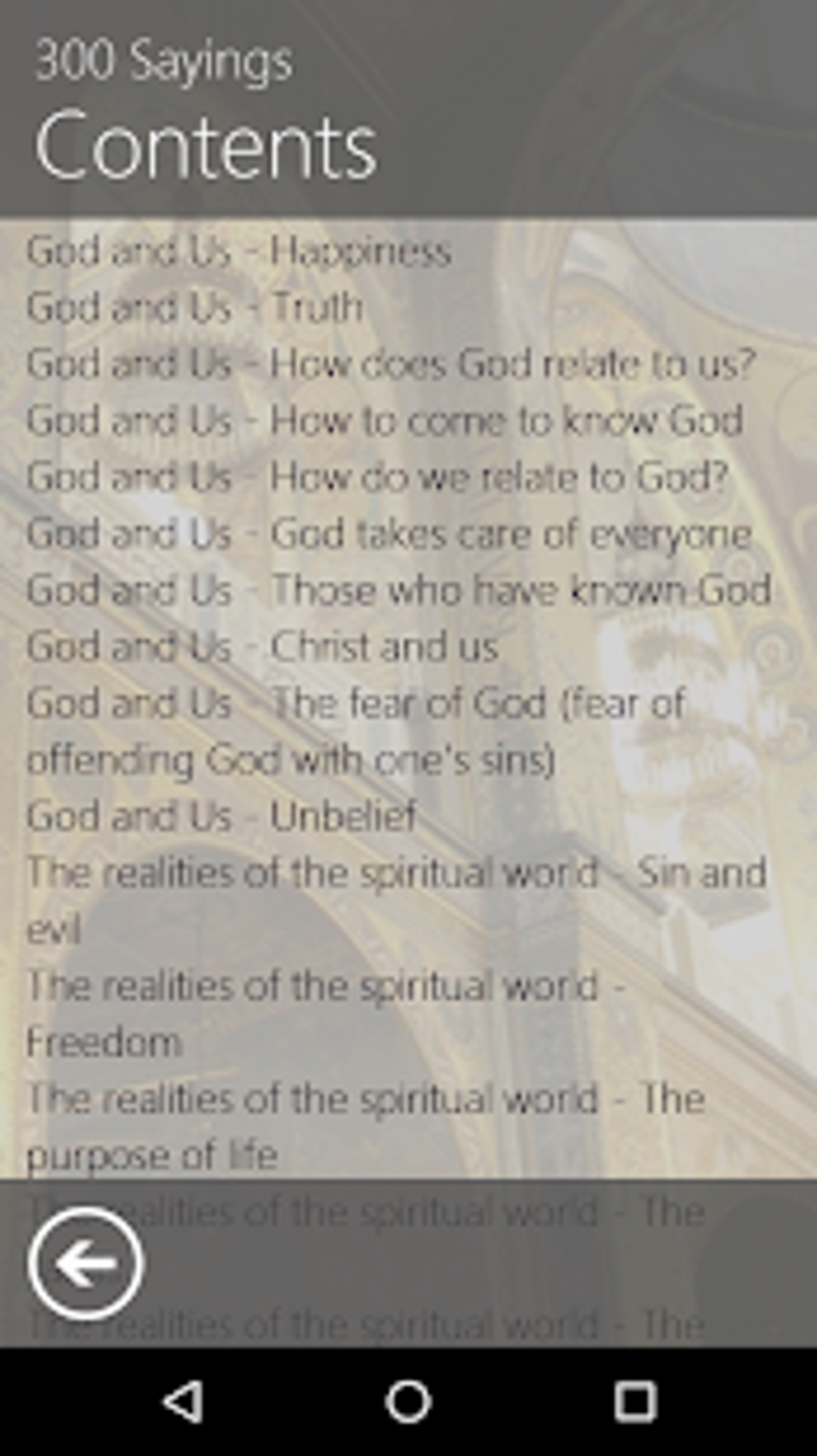Open the chapter God and Us - Happiness

click(x=239, y=252)
